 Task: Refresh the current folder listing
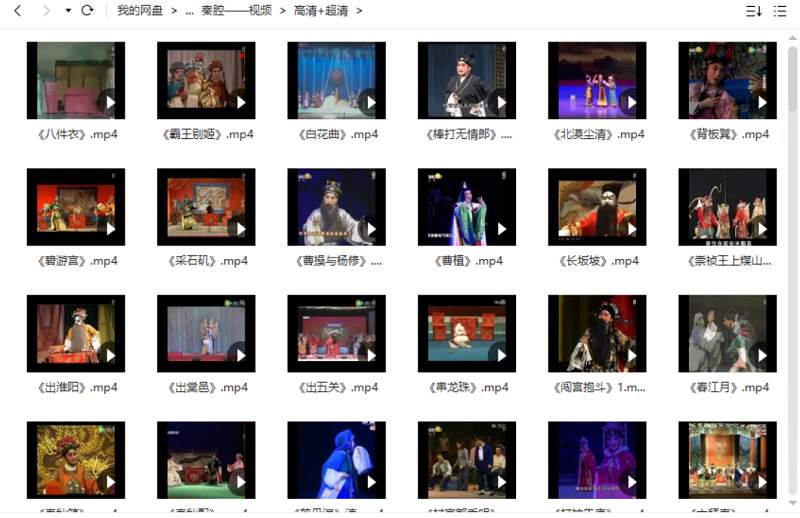pyautogui.click(x=87, y=11)
